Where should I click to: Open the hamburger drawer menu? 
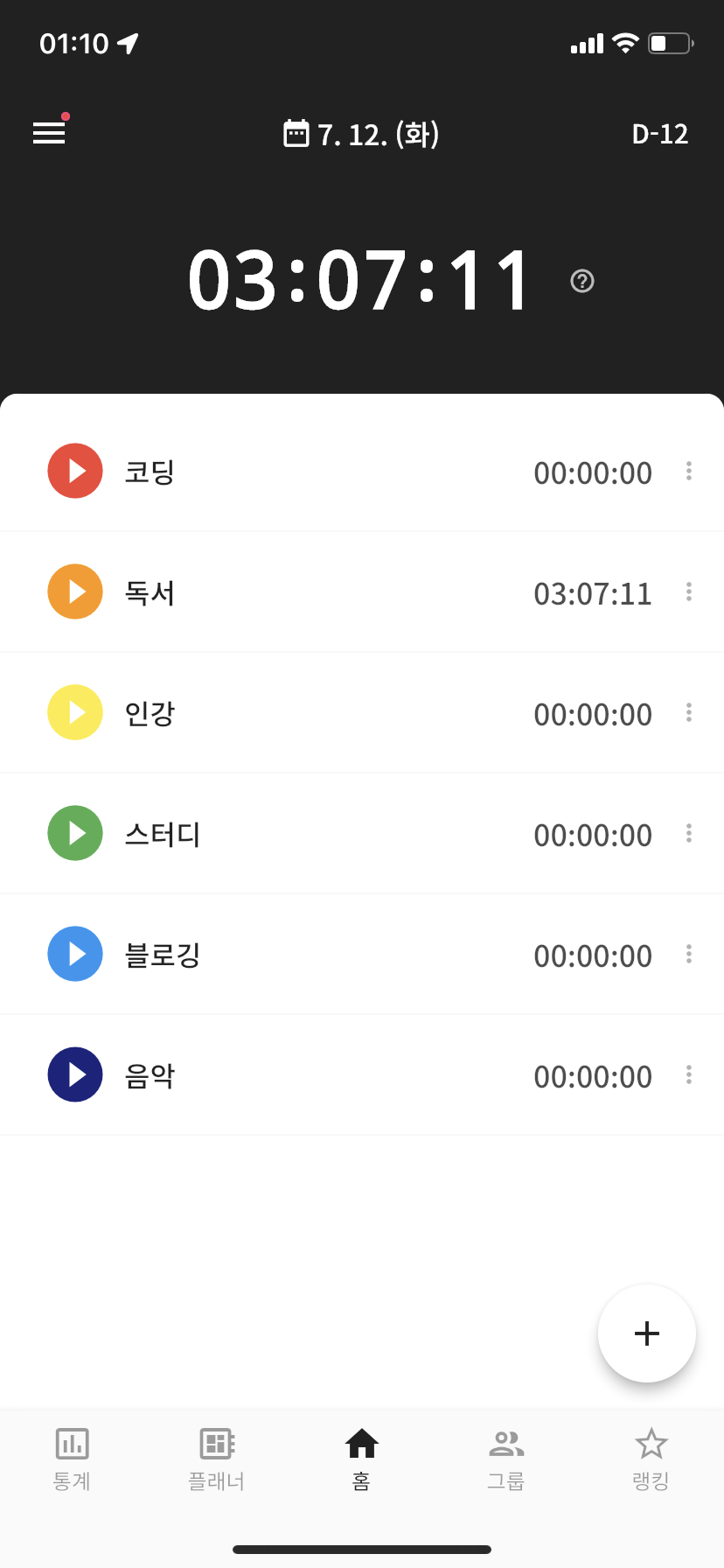pos(49,133)
